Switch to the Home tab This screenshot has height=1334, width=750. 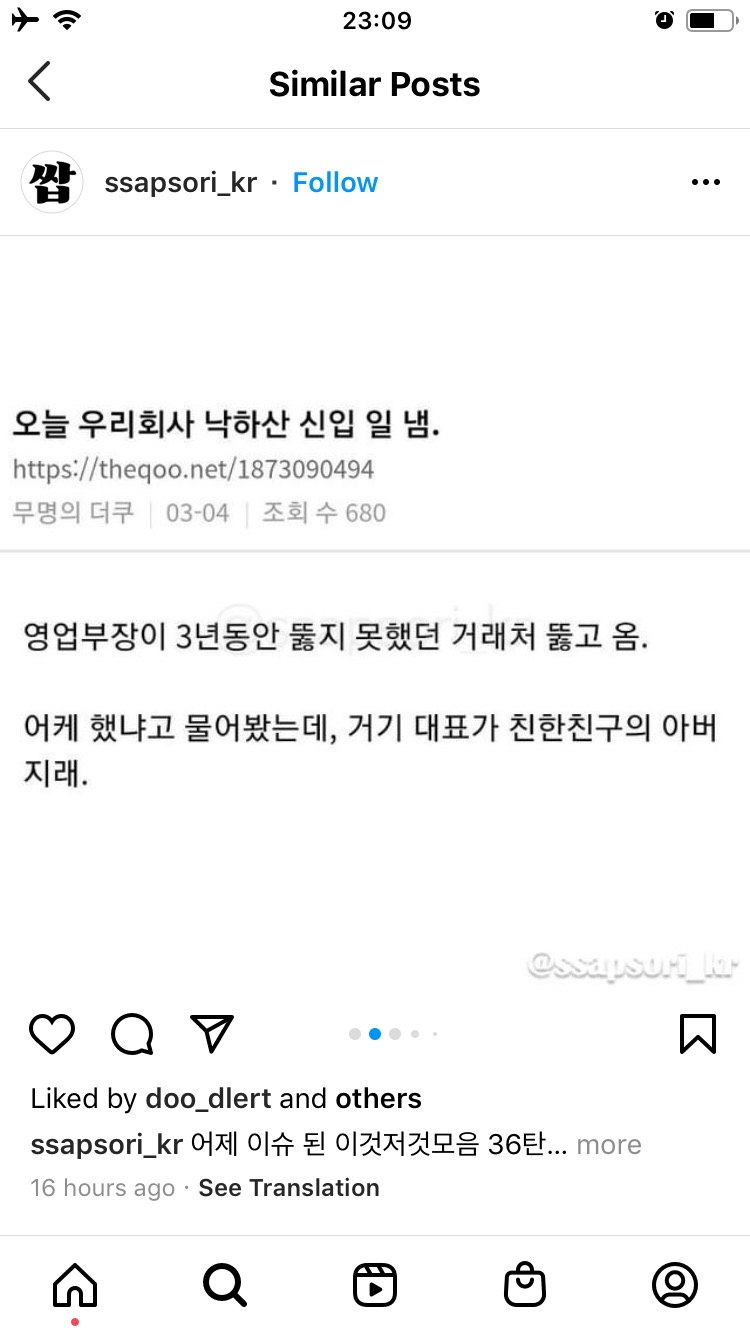75,1285
